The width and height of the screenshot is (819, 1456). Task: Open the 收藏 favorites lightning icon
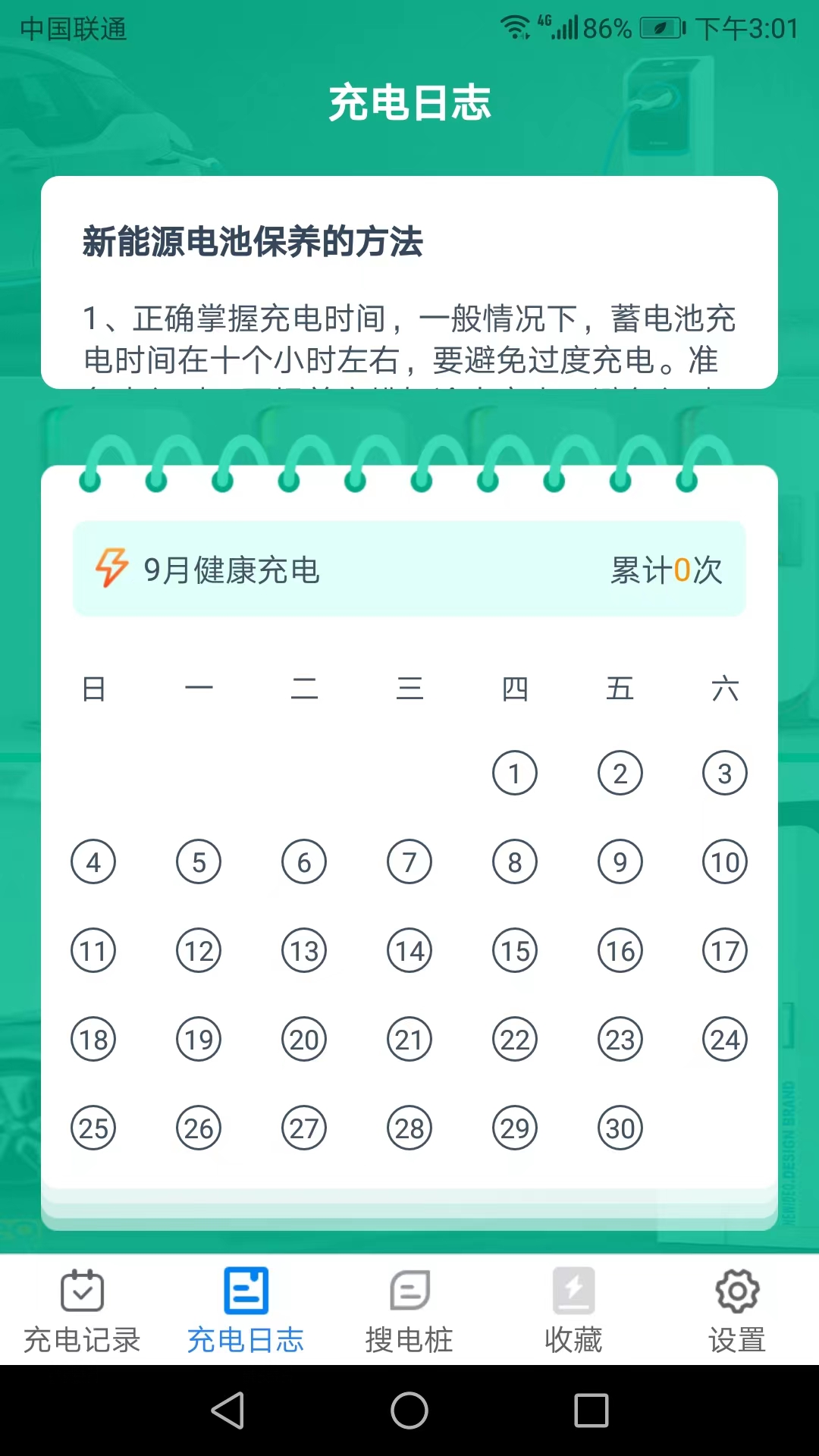(573, 1288)
